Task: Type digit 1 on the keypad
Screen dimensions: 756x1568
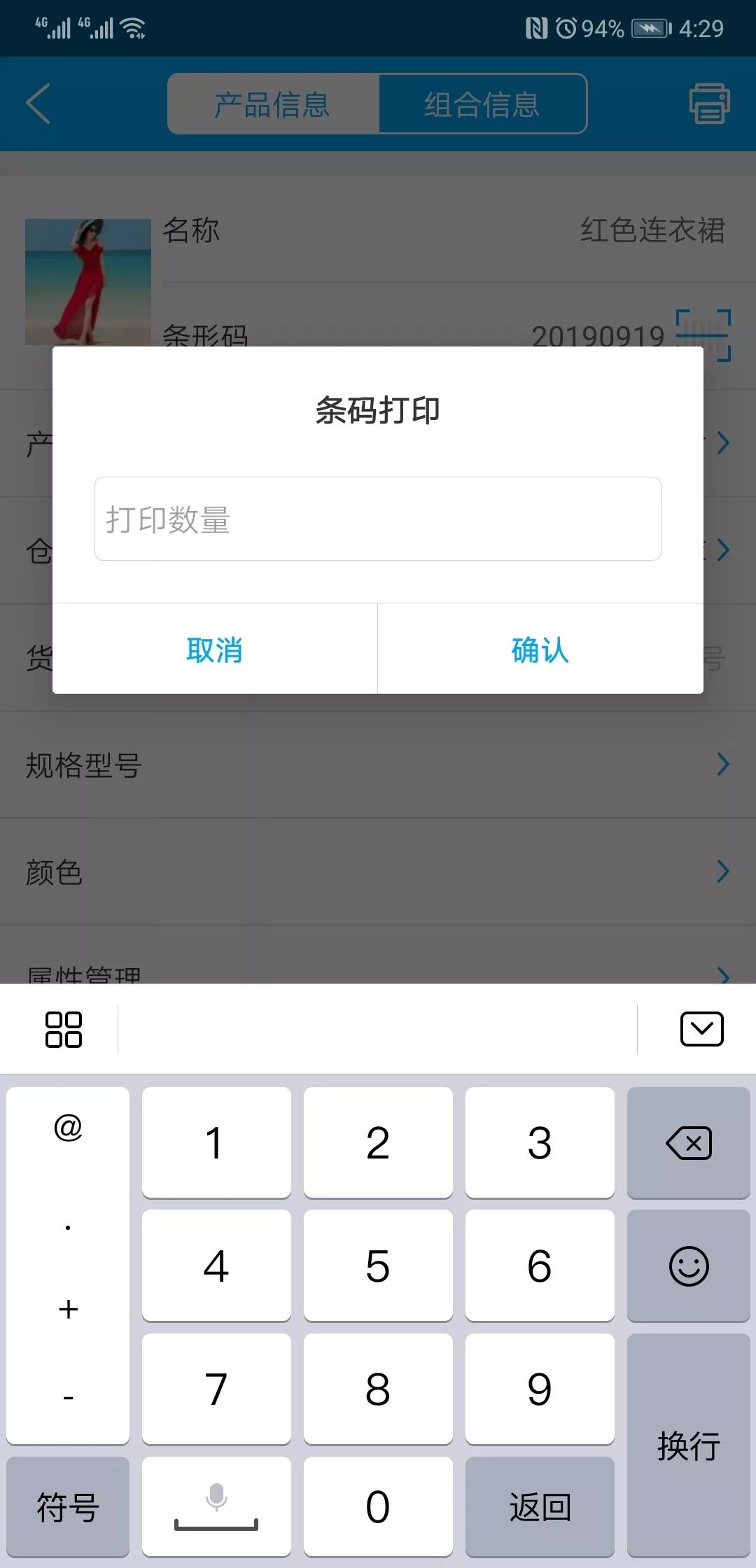Action: [x=216, y=1143]
